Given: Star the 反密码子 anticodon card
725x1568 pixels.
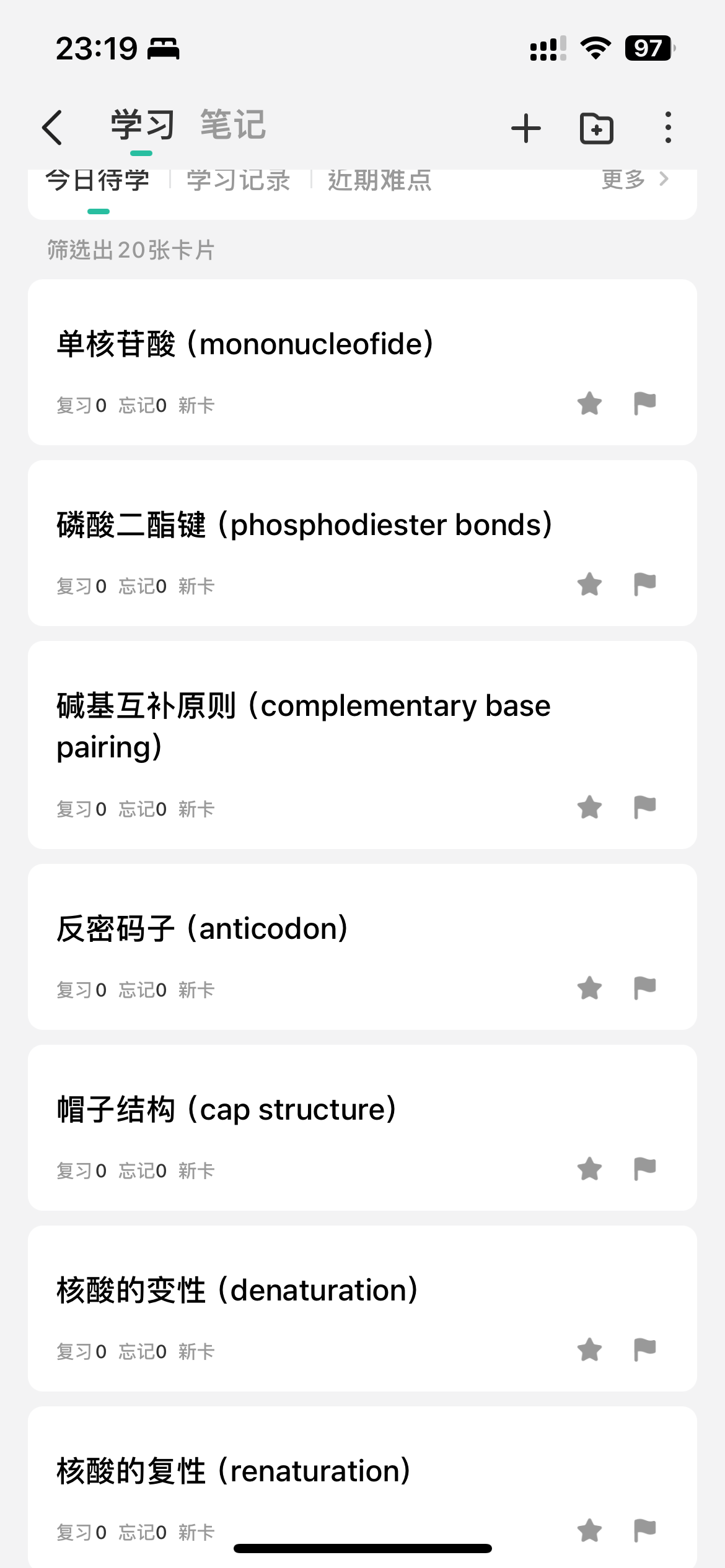Looking at the screenshot, I should [x=589, y=988].
